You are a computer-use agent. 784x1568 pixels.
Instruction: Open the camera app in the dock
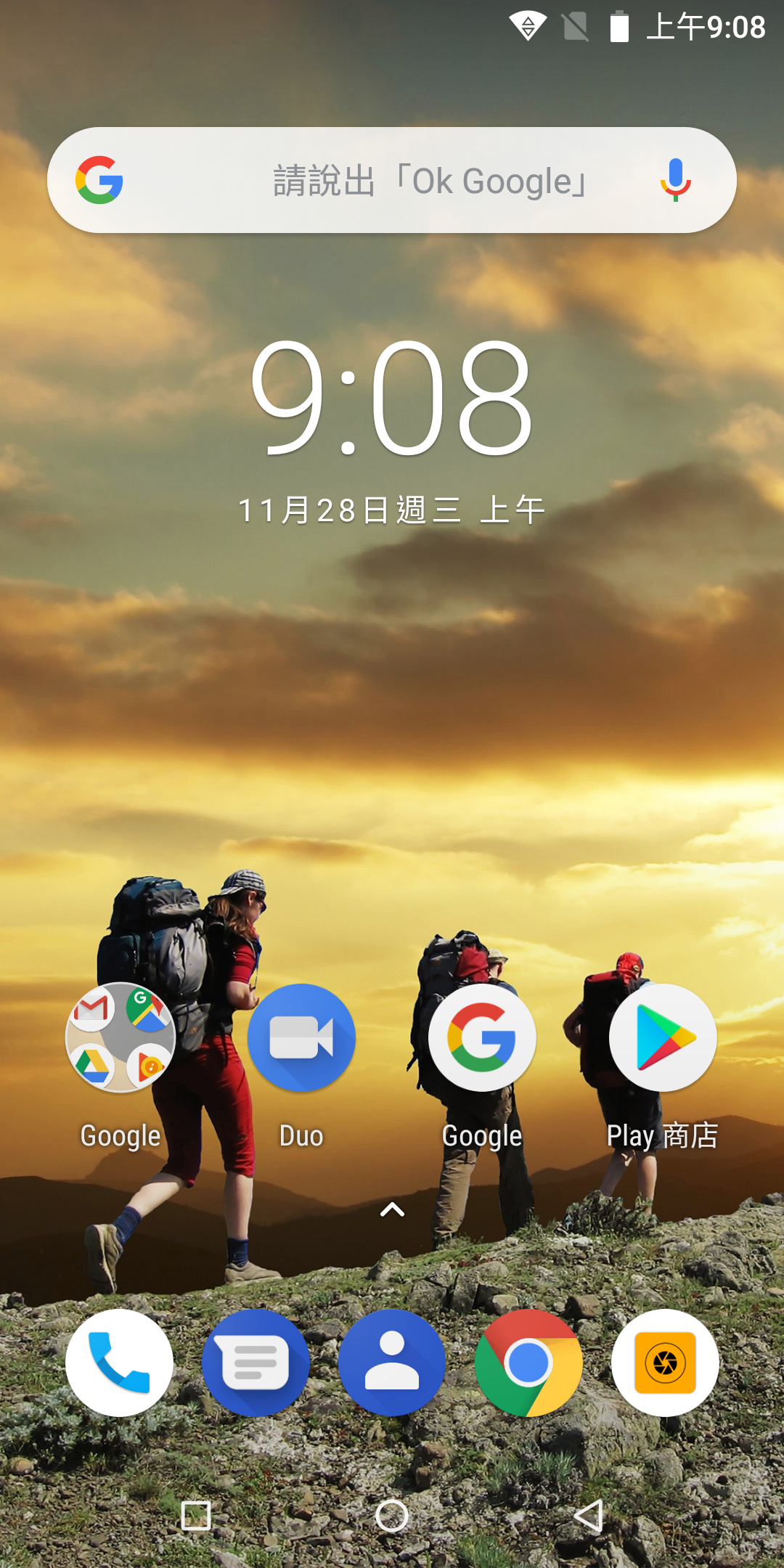point(665,1363)
